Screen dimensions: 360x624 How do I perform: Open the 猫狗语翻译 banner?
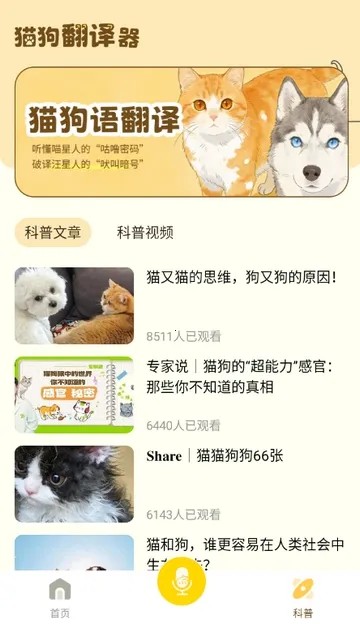click(x=181, y=131)
